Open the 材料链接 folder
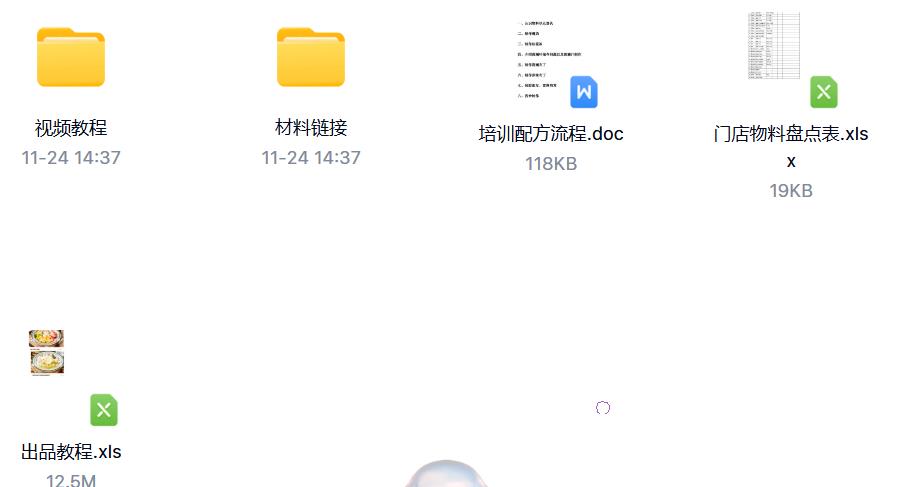 [x=311, y=58]
